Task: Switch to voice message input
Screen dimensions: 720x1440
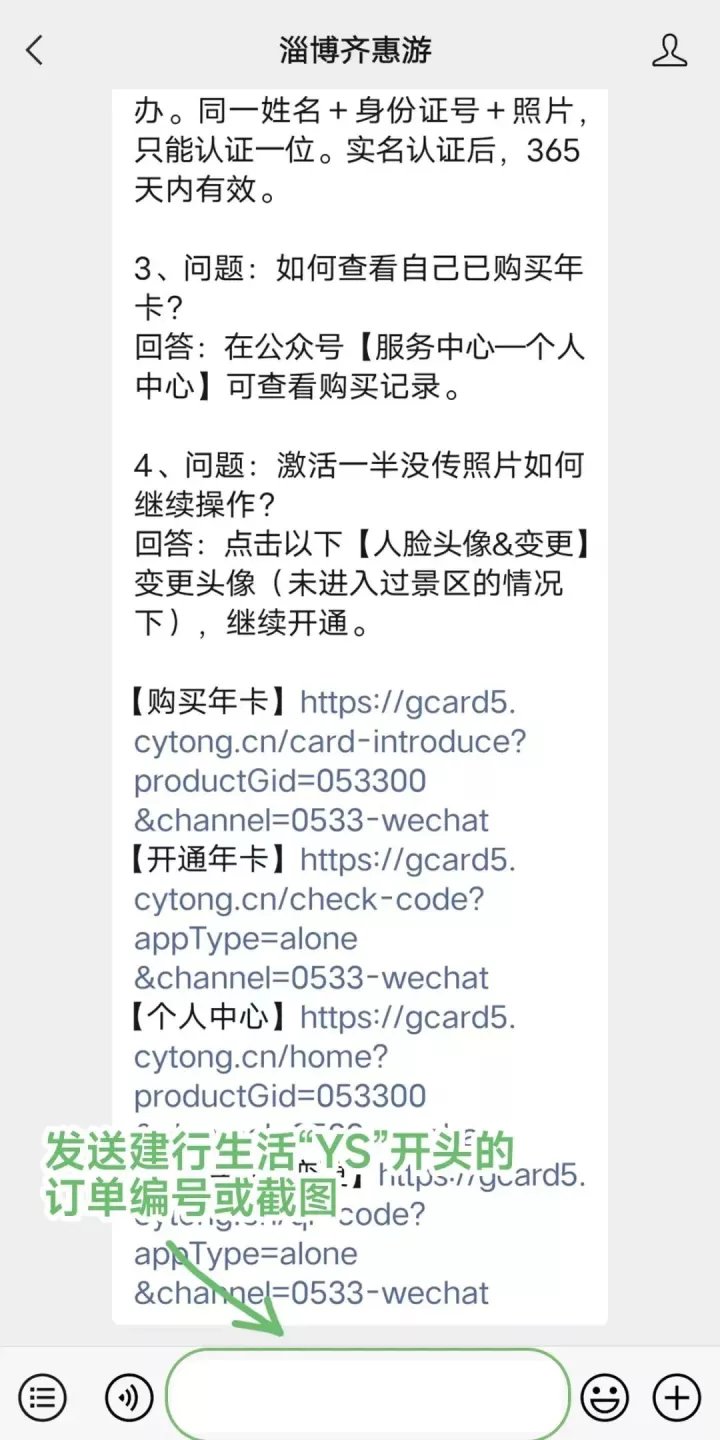Action: click(x=129, y=1396)
